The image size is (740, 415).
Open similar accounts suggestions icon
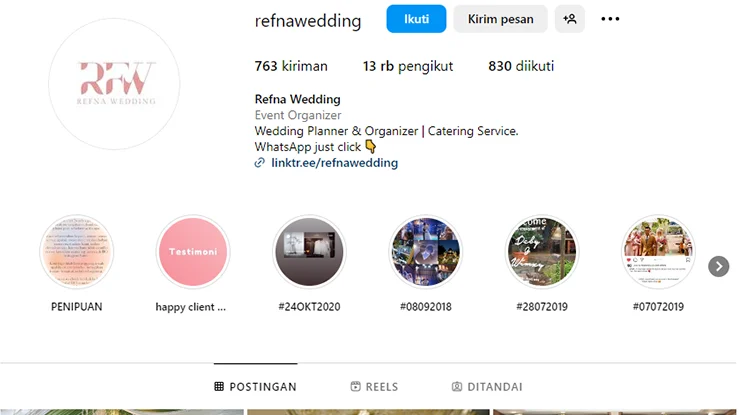[x=570, y=19]
